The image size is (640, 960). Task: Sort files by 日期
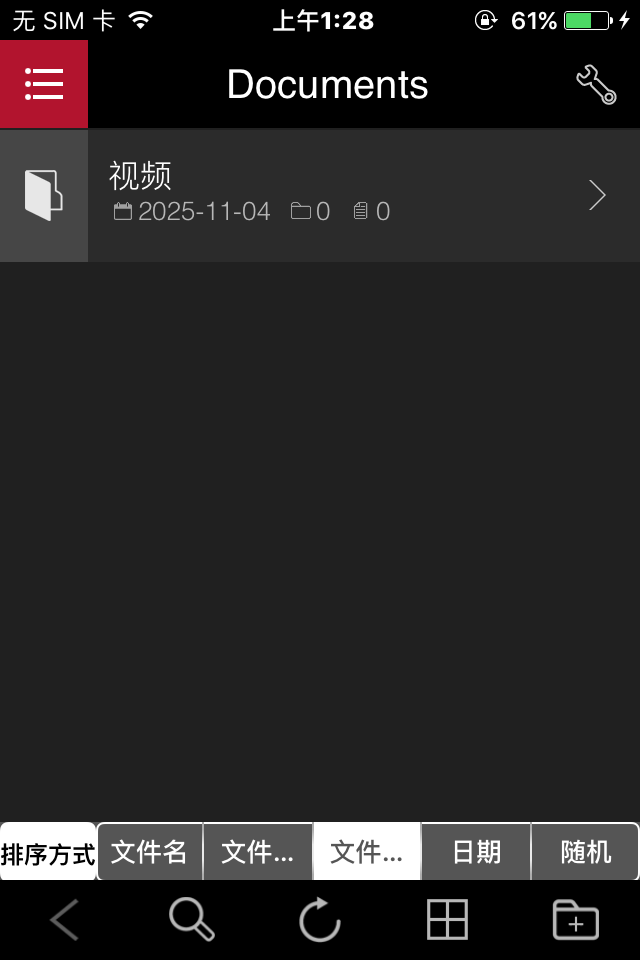tap(476, 852)
